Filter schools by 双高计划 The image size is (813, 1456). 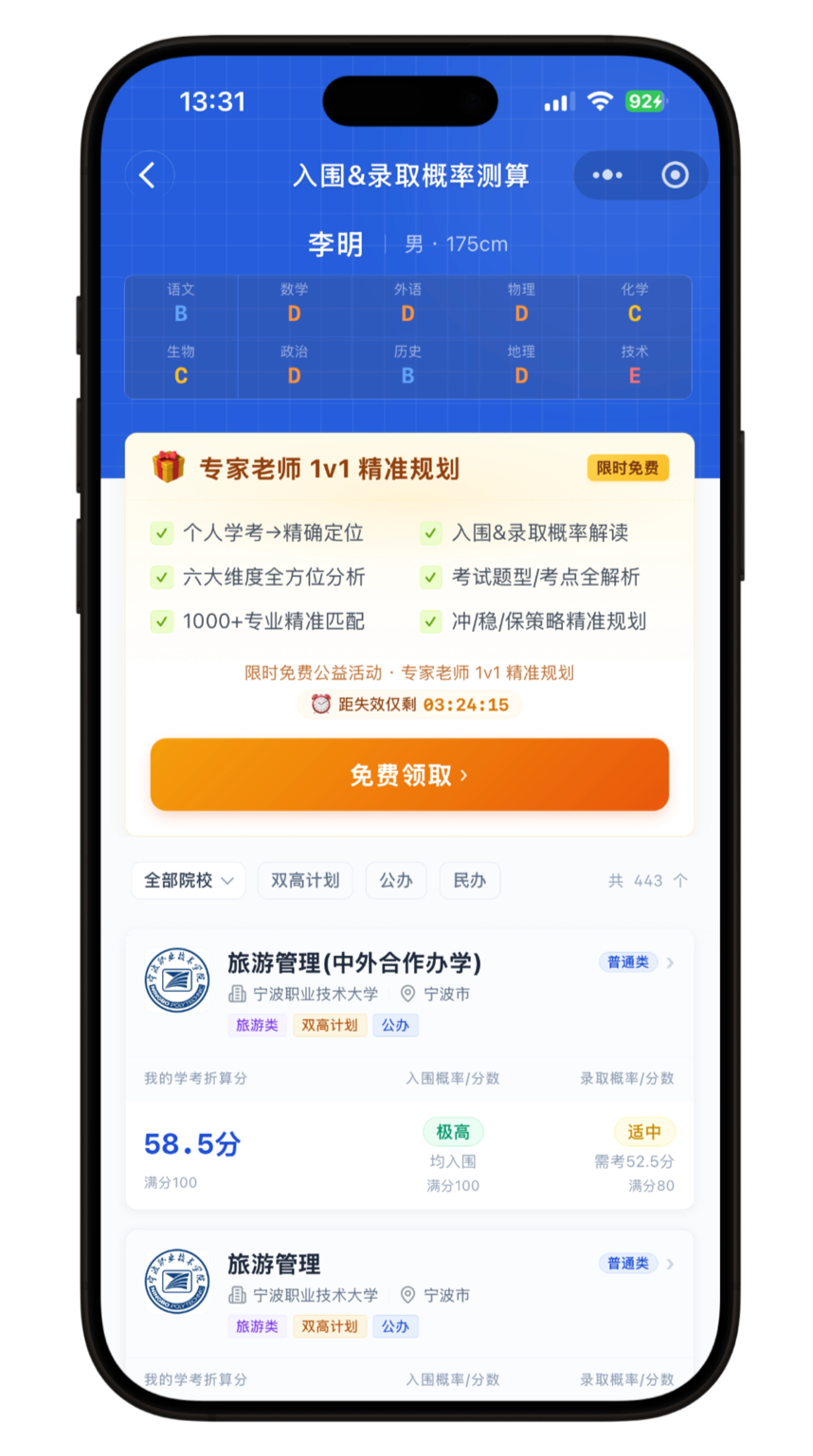(x=305, y=881)
